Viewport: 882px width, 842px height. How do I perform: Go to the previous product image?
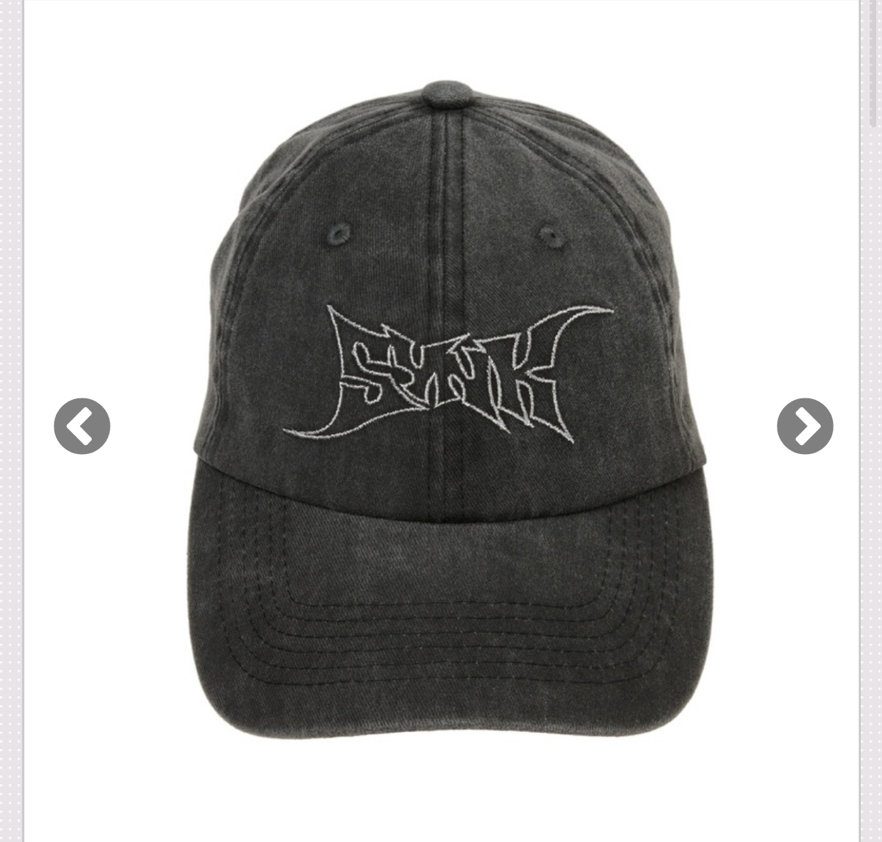point(82,426)
